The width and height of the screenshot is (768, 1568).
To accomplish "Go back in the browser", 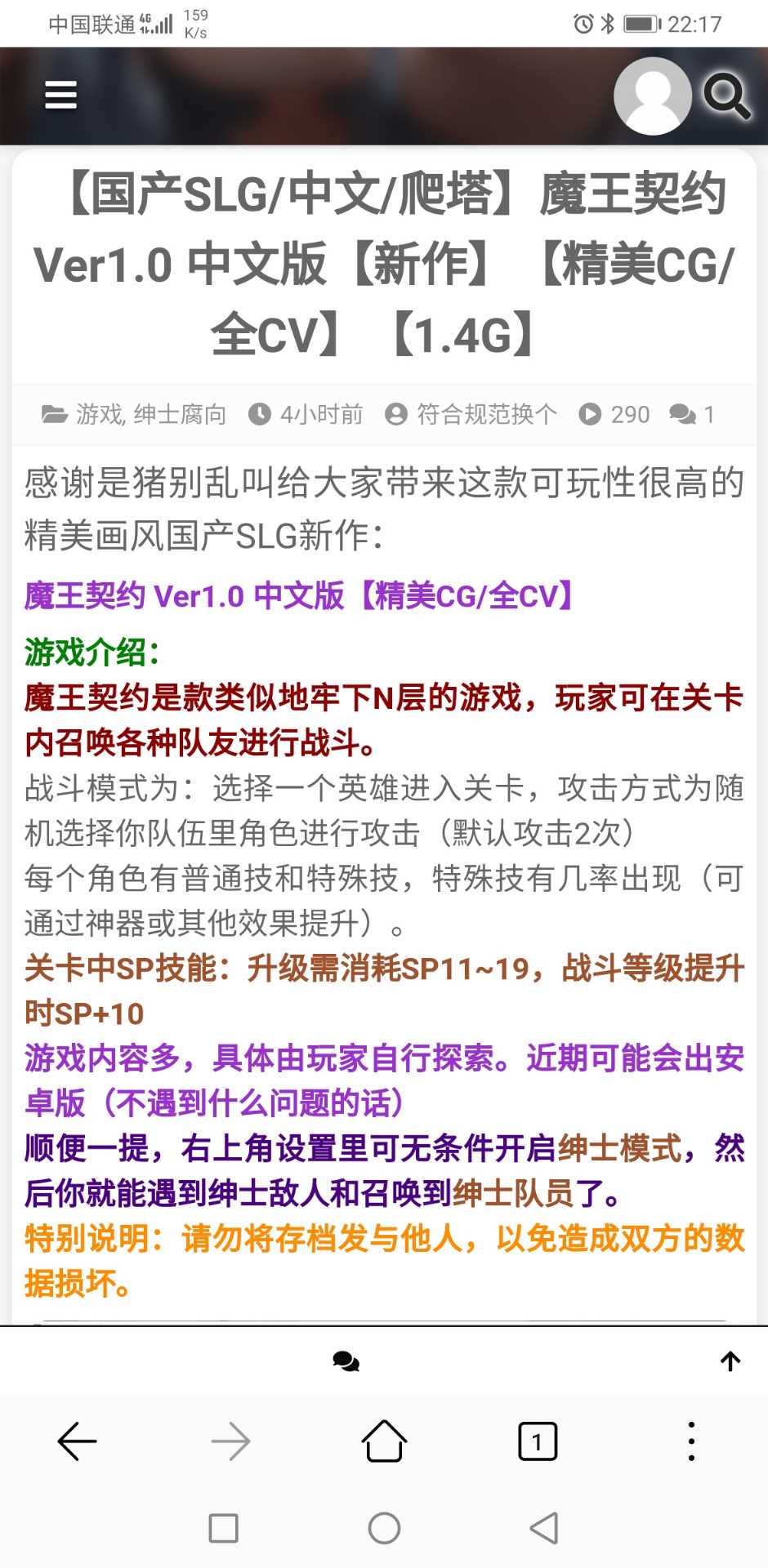I will pos(78,1441).
